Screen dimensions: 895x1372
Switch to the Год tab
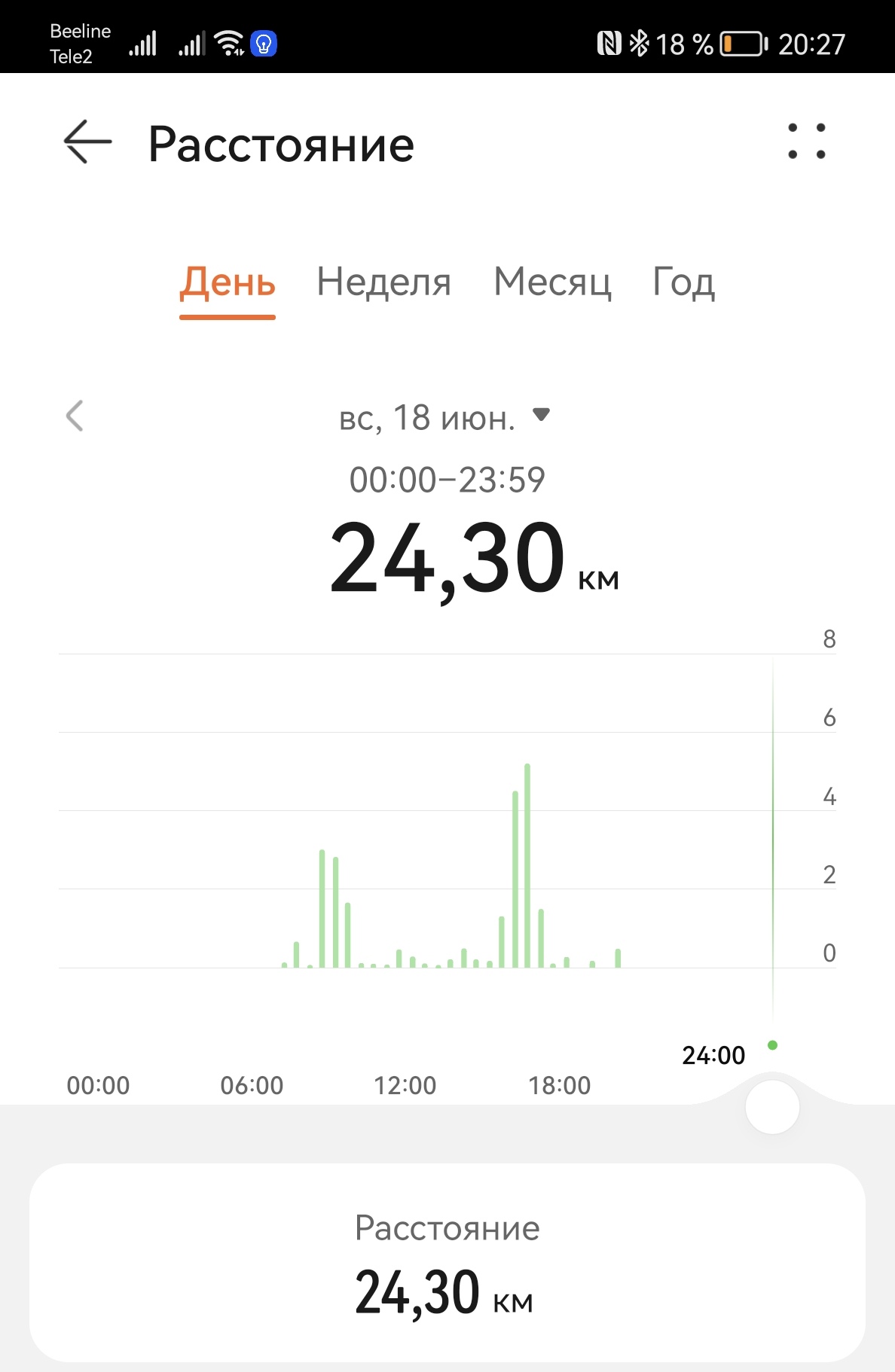(683, 283)
